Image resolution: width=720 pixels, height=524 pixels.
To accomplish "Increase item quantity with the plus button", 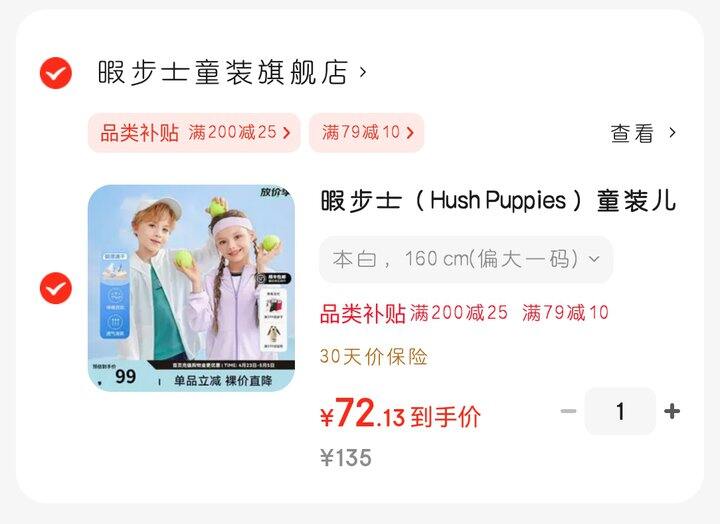I will click(x=672, y=411).
